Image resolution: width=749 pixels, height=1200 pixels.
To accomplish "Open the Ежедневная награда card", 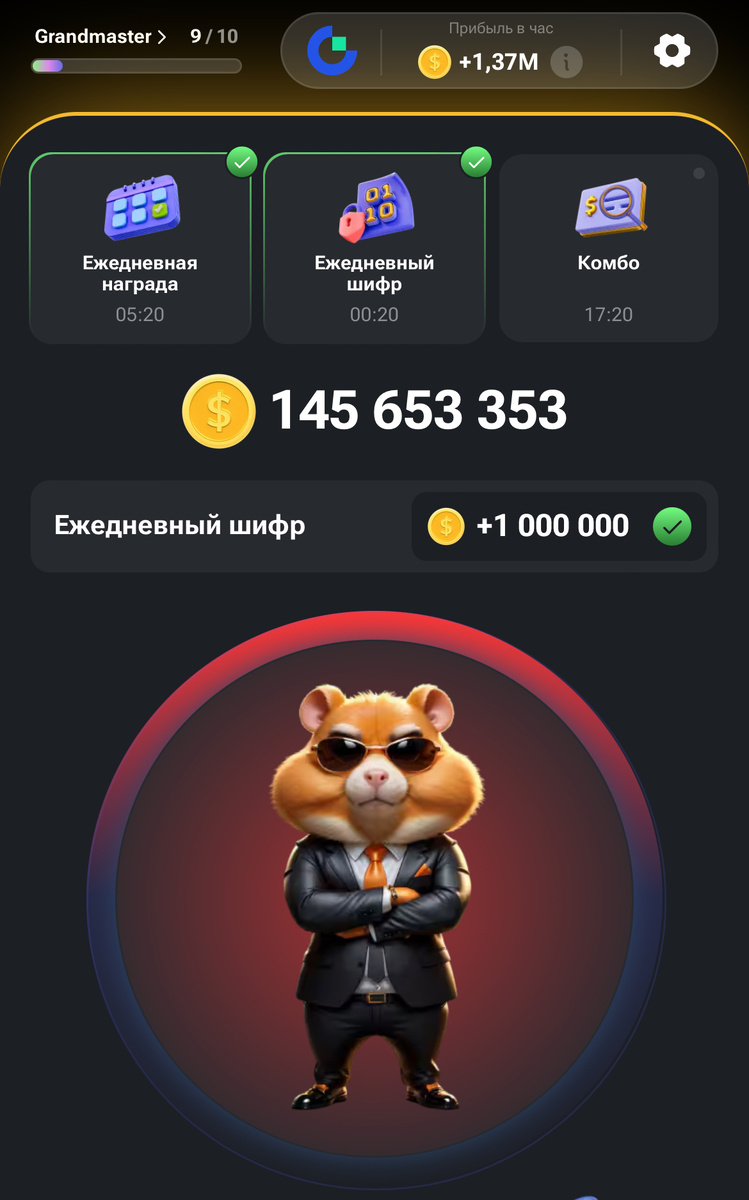I will pos(140,248).
